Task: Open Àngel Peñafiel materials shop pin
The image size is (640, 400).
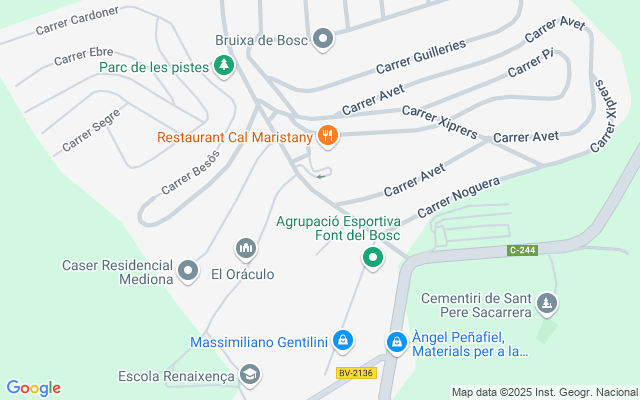Action: (397, 343)
